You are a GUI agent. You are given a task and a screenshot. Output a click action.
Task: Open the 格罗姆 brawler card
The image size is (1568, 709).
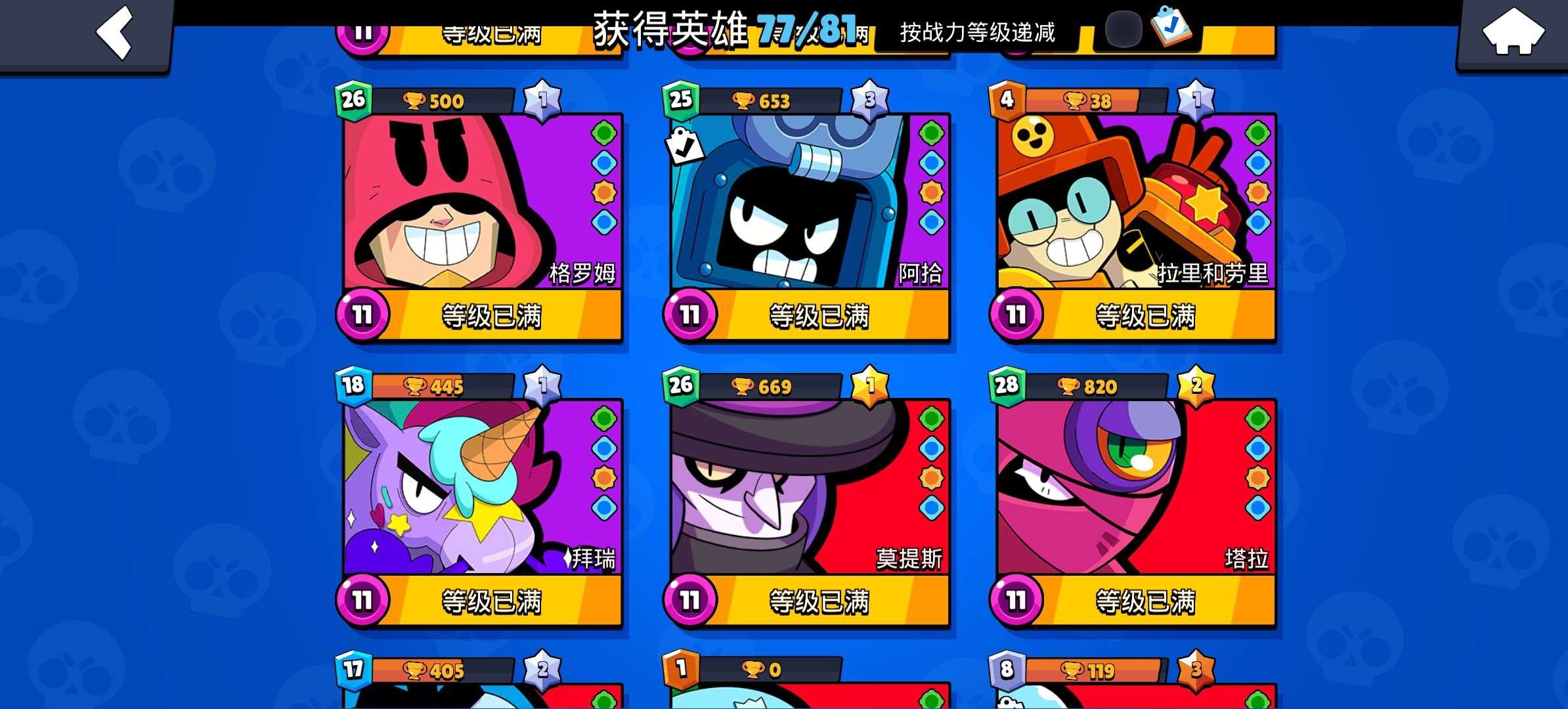[483, 204]
